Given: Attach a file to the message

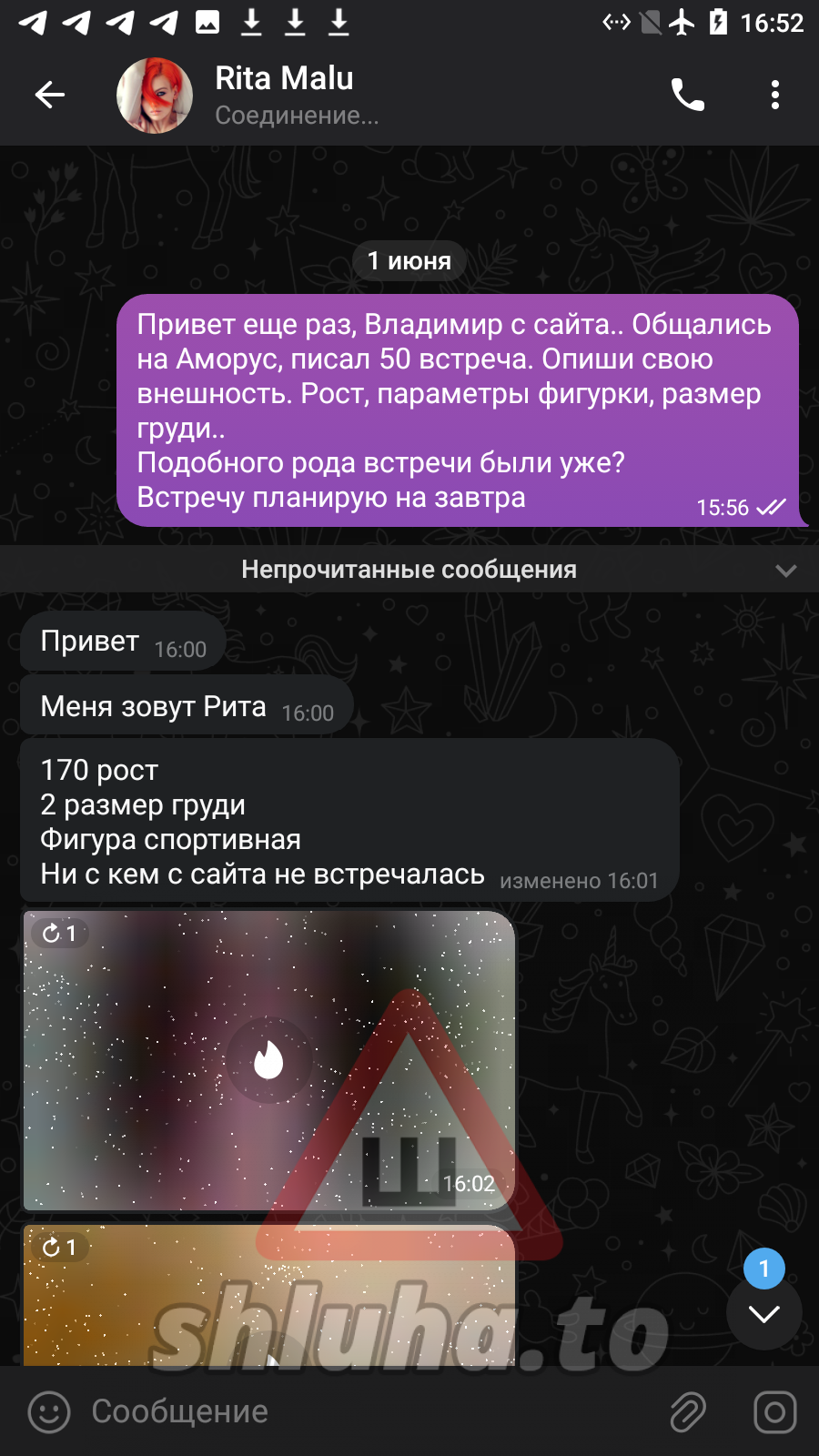Looking at the screenshot, I should [x=688, y=1412].
